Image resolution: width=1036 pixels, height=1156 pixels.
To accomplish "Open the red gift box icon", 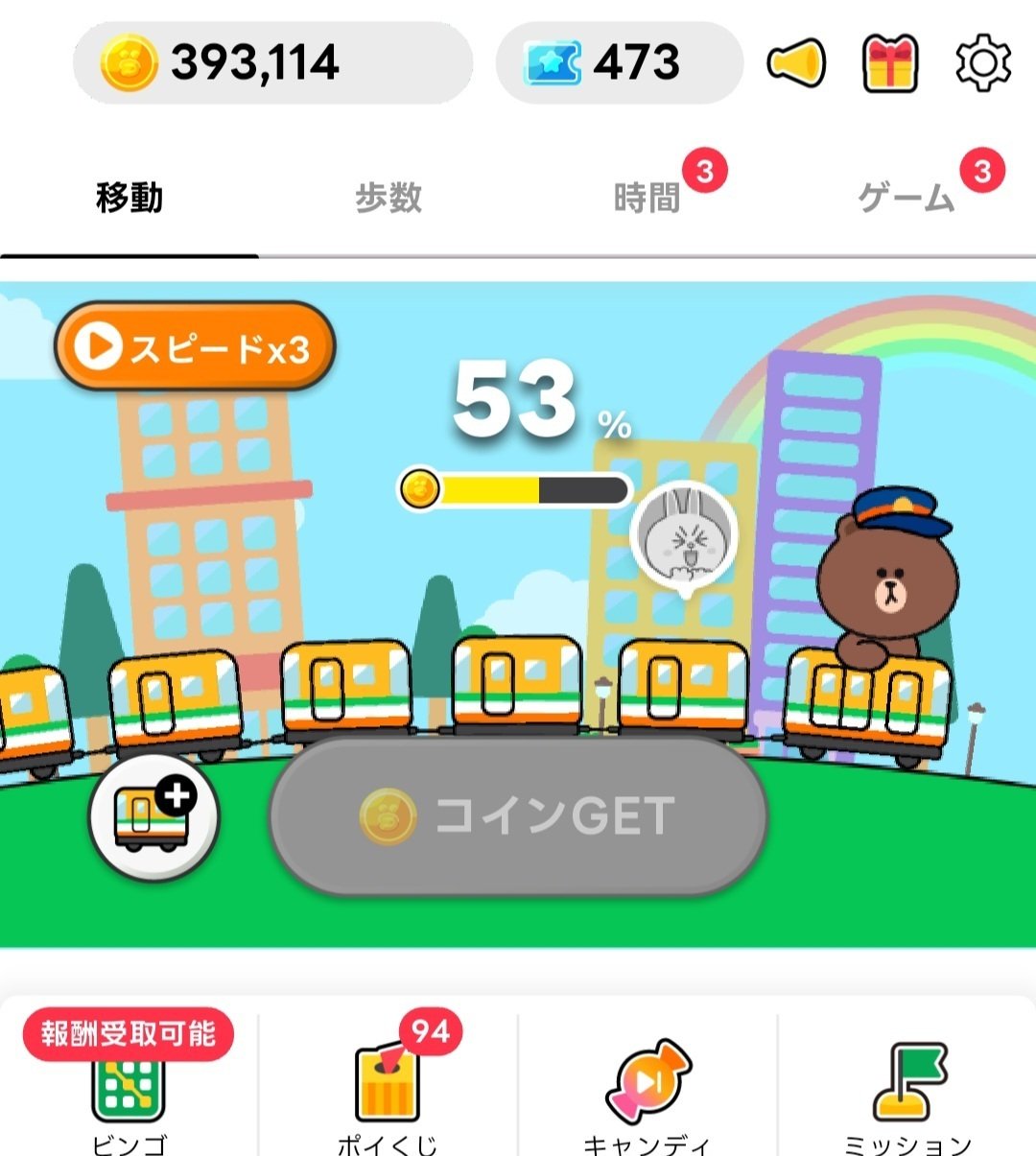I will pyautogui.click(x=890, y=63).
